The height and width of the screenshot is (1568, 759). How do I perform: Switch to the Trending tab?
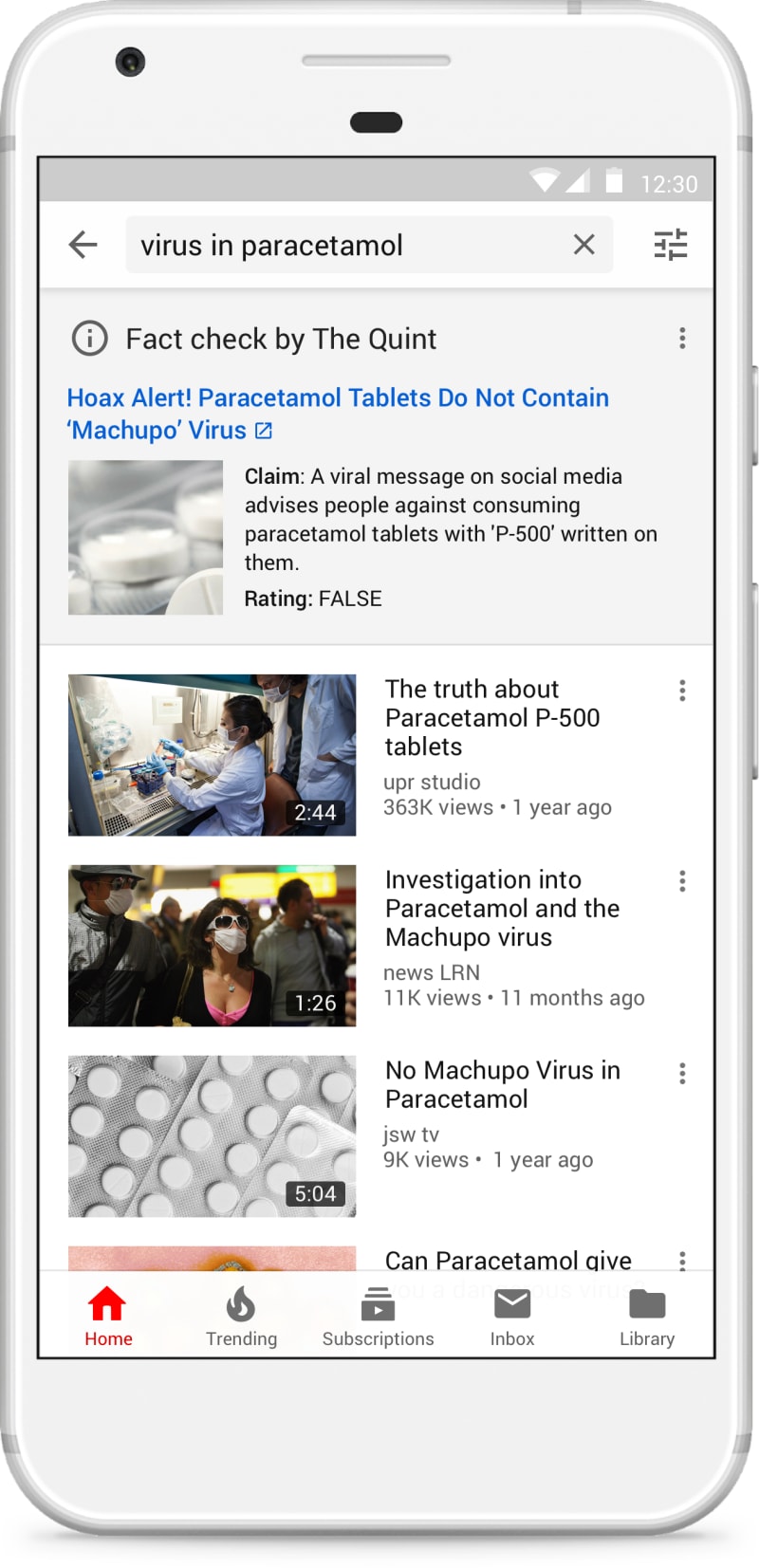(x=241, y=1317)
